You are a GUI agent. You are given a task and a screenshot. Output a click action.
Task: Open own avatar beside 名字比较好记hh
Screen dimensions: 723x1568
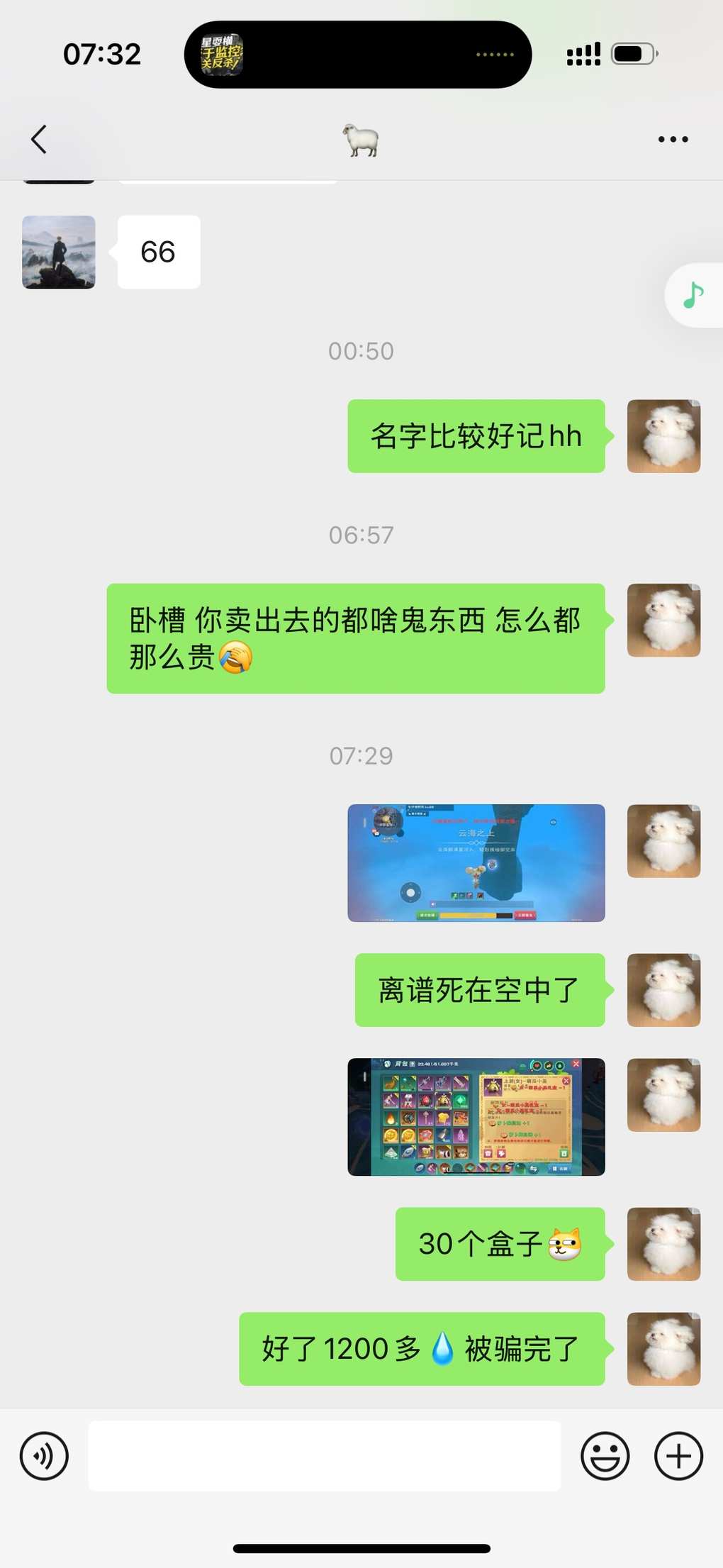point(663,436)
